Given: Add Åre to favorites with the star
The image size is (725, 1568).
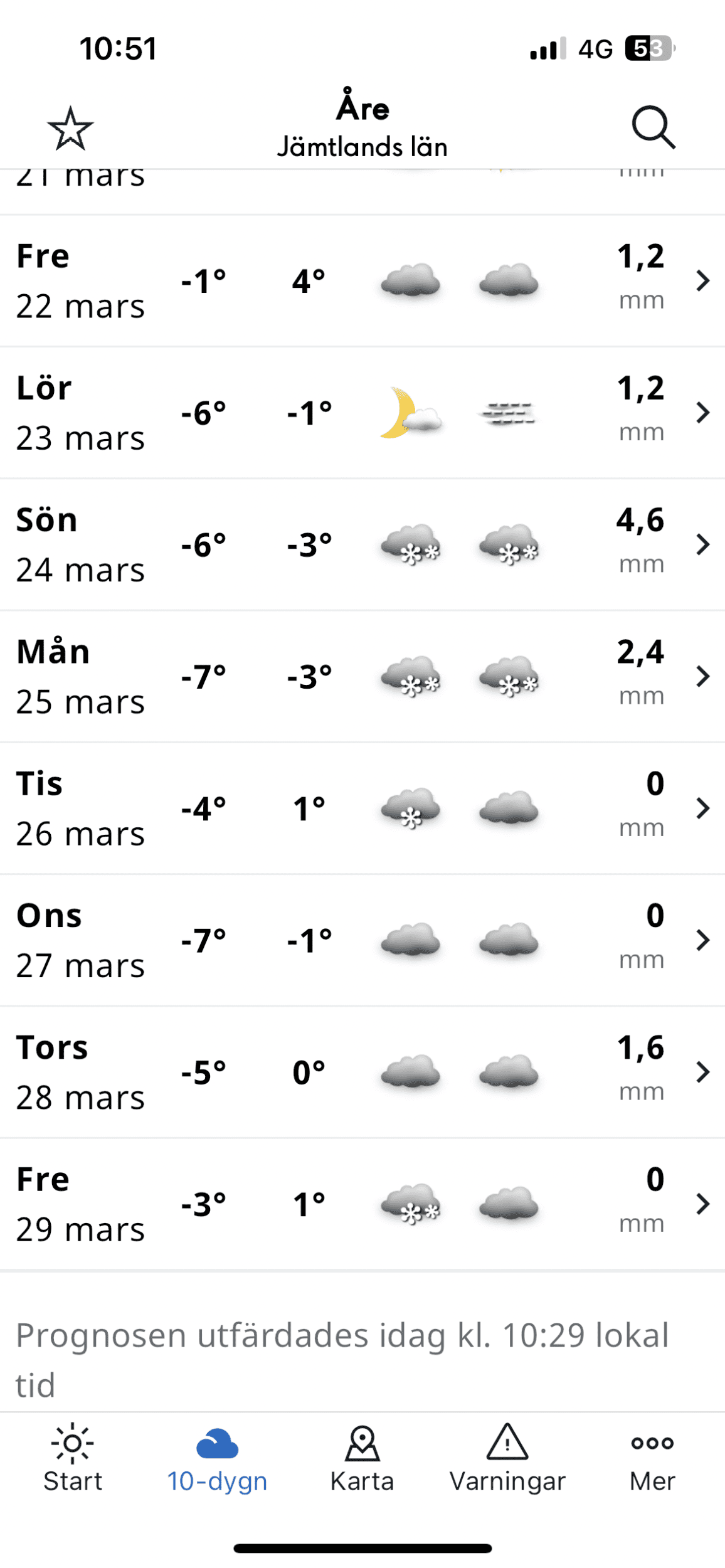Looking at the screenshot, I should [70, 128].
